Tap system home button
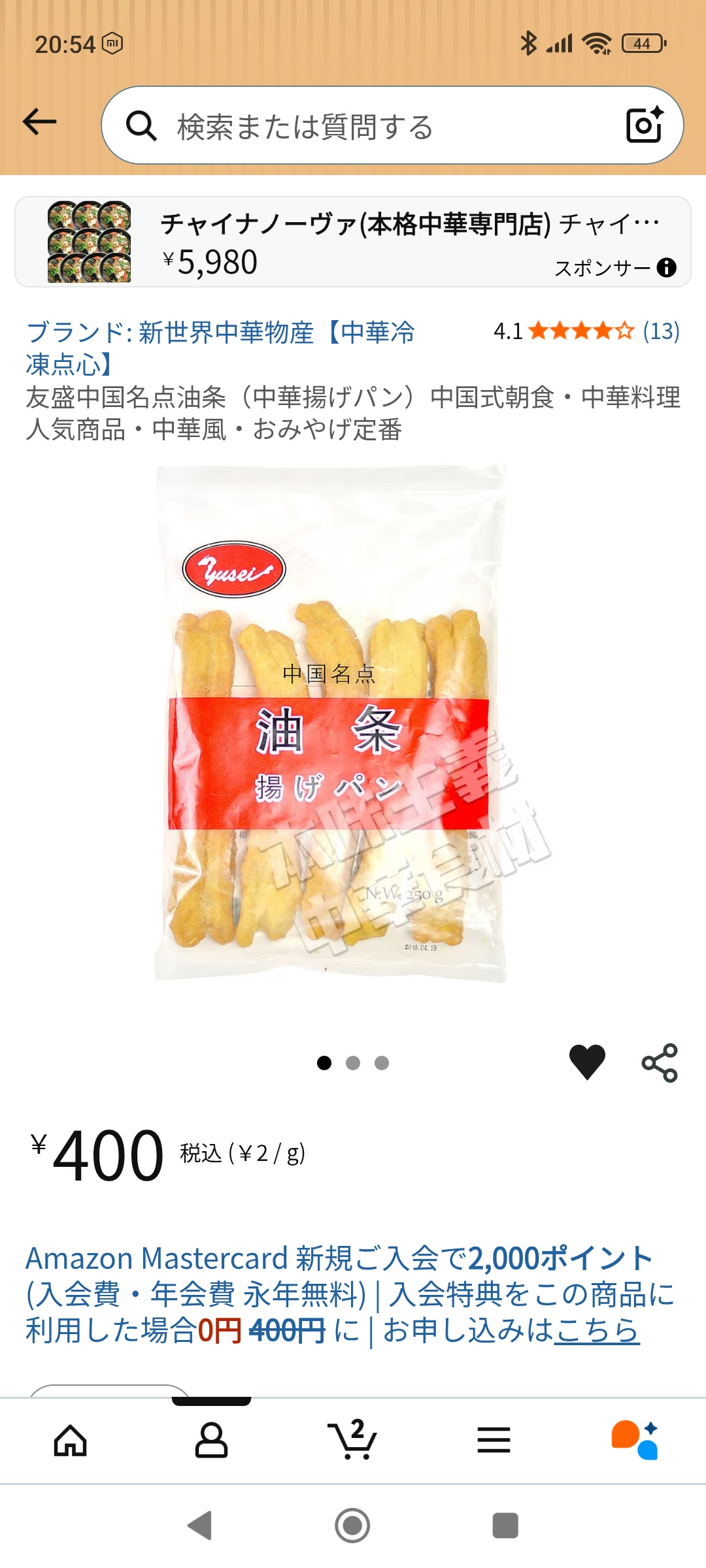This screenshot has height=1568, width=706. click(x=352, y=1526)
